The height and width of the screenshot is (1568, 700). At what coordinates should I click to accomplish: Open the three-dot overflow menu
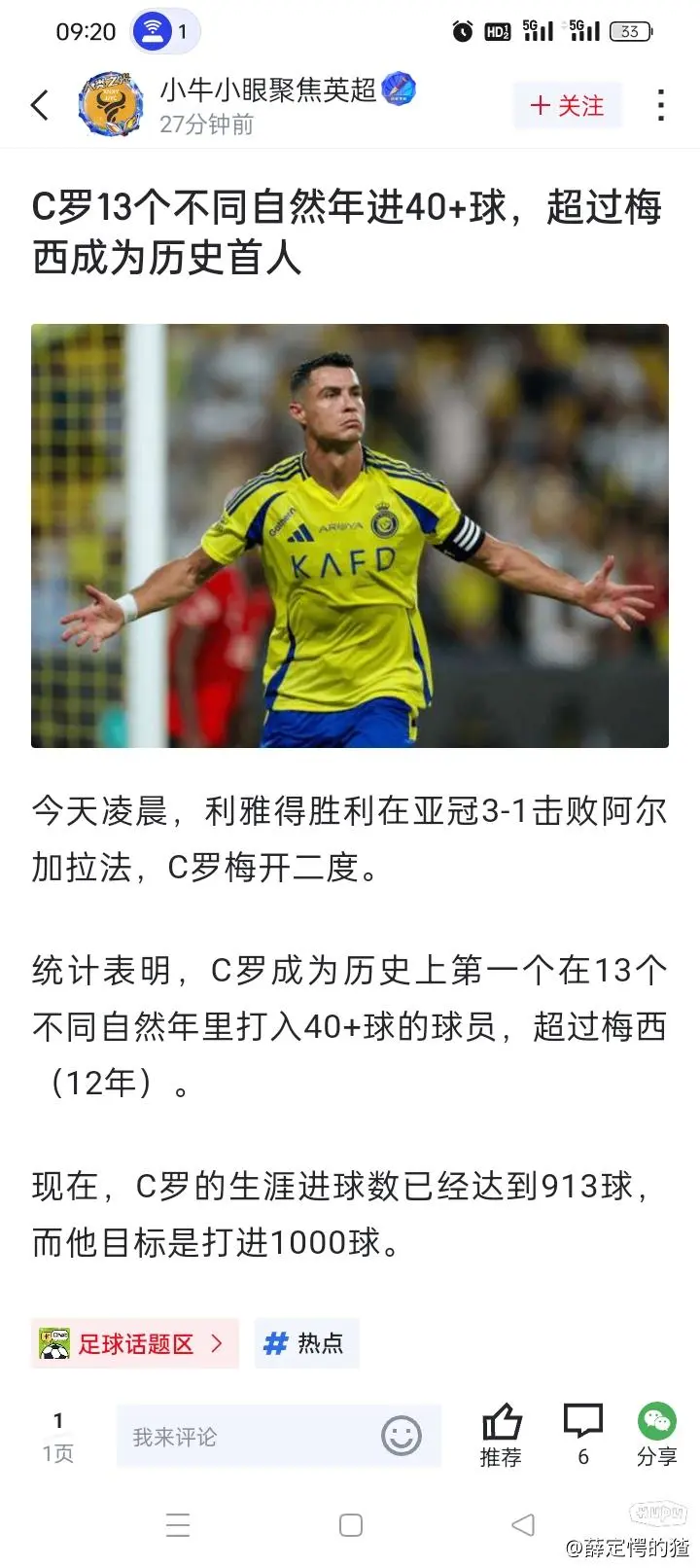[x=660, y=105]
